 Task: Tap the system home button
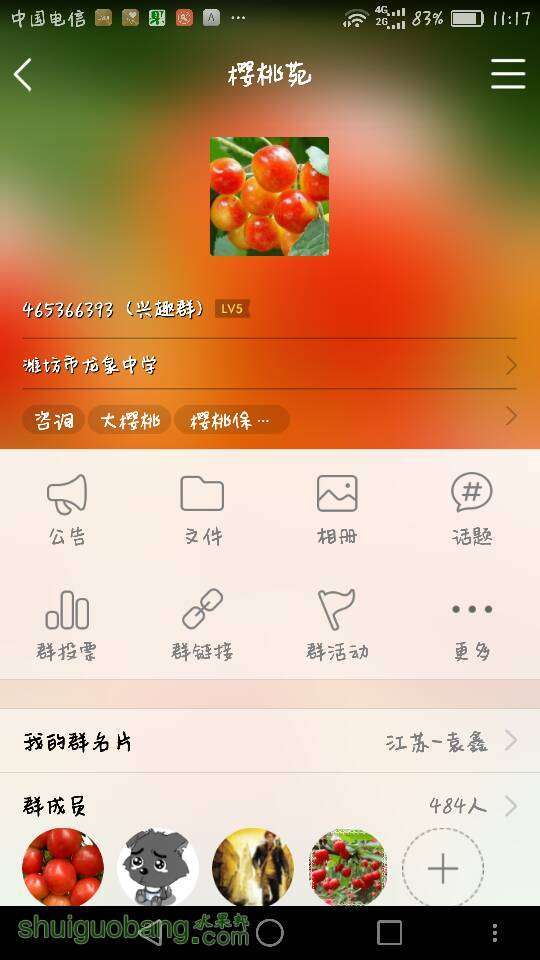pos(270,932)
